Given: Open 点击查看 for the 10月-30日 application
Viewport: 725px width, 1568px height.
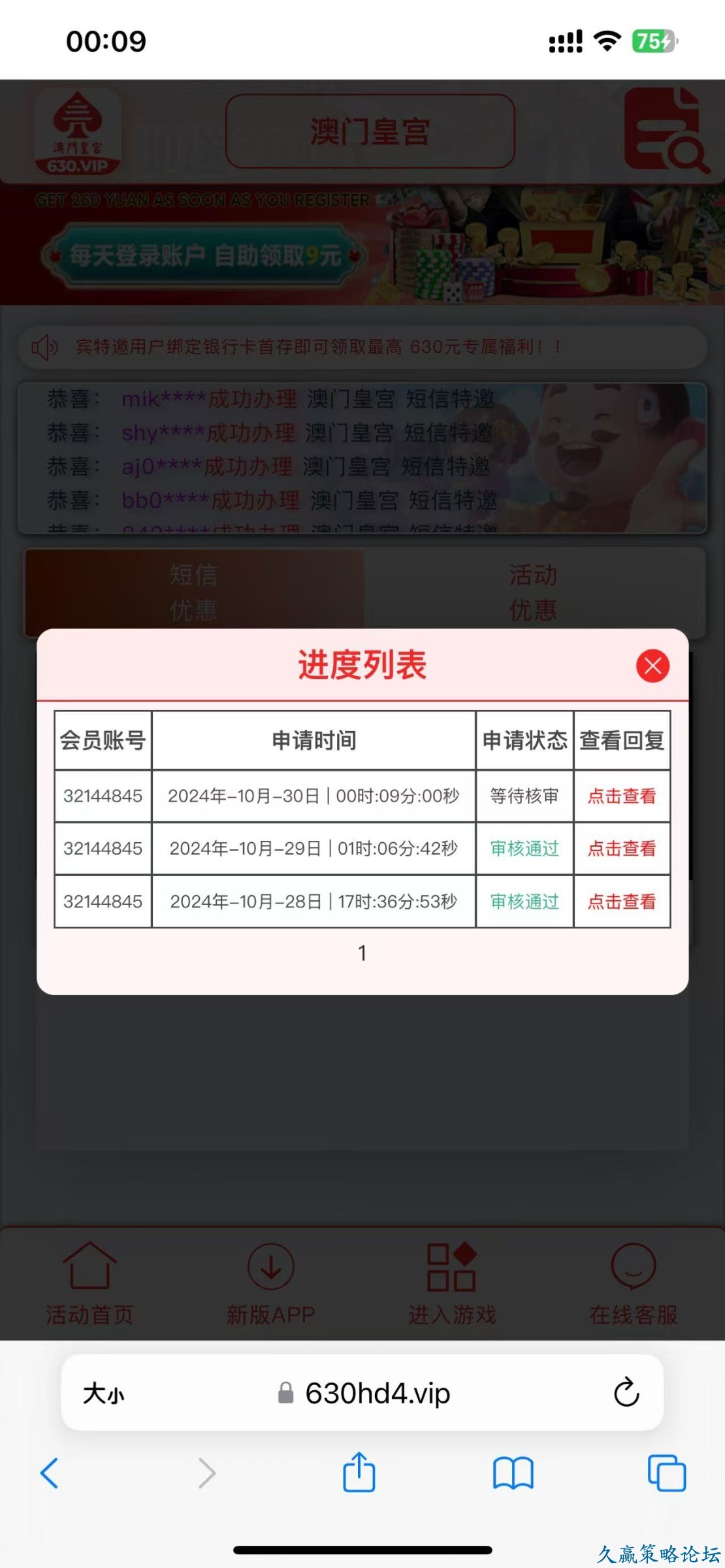Looking at the screenshot, I should [x=621, y=796].
